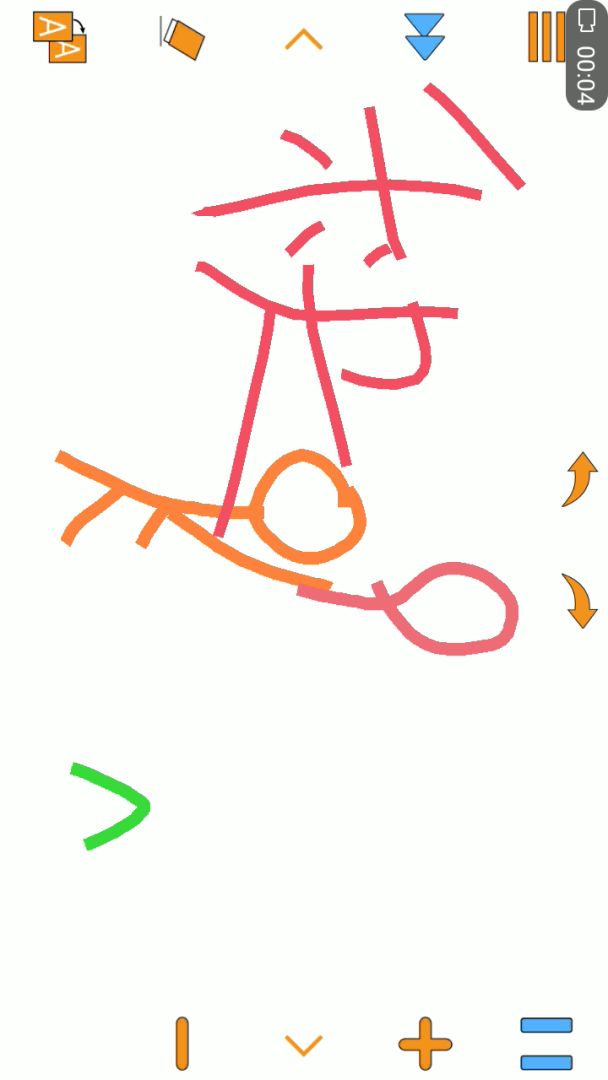Viewport: 608px width, 1080px height.
Task: Tap the upward curved arrow
Action: (x=579, y=480)
